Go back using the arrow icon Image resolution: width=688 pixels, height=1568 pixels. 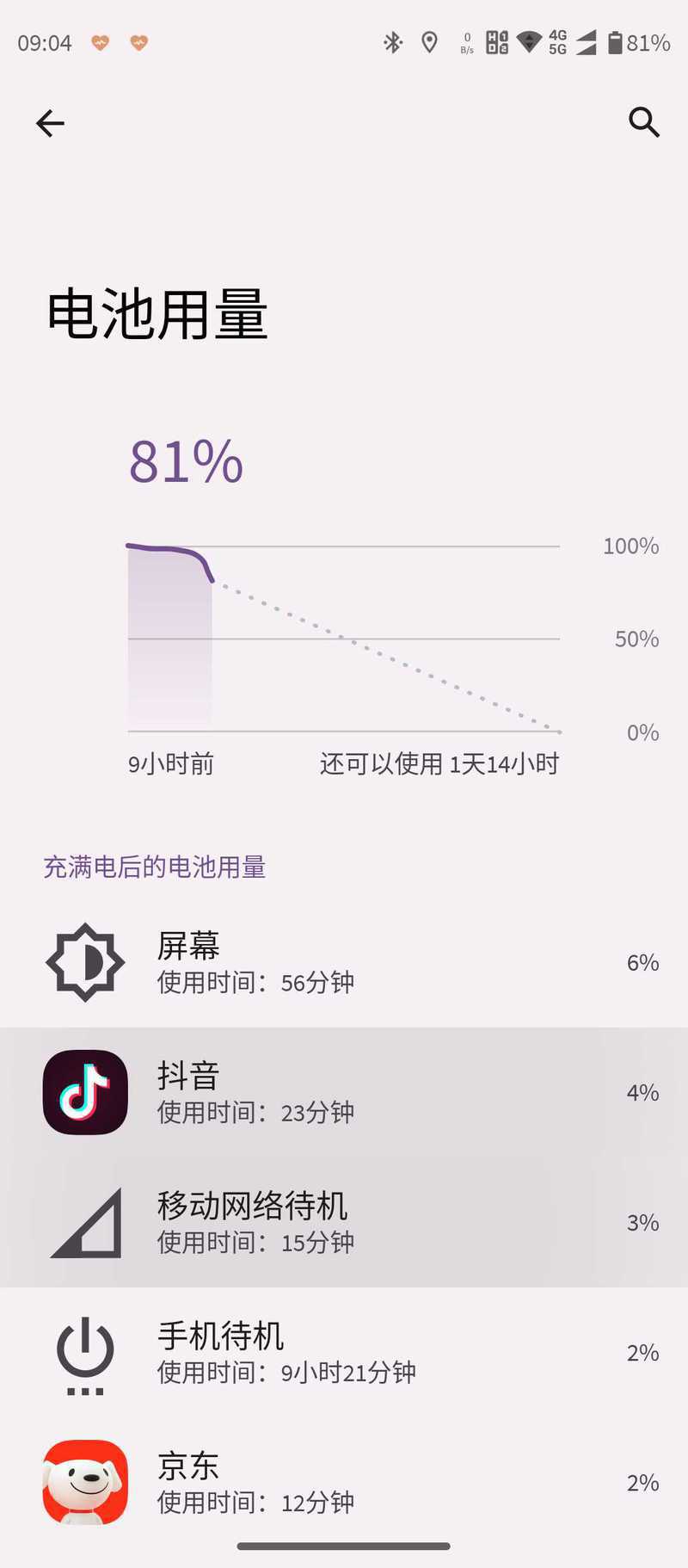[50, 123]
